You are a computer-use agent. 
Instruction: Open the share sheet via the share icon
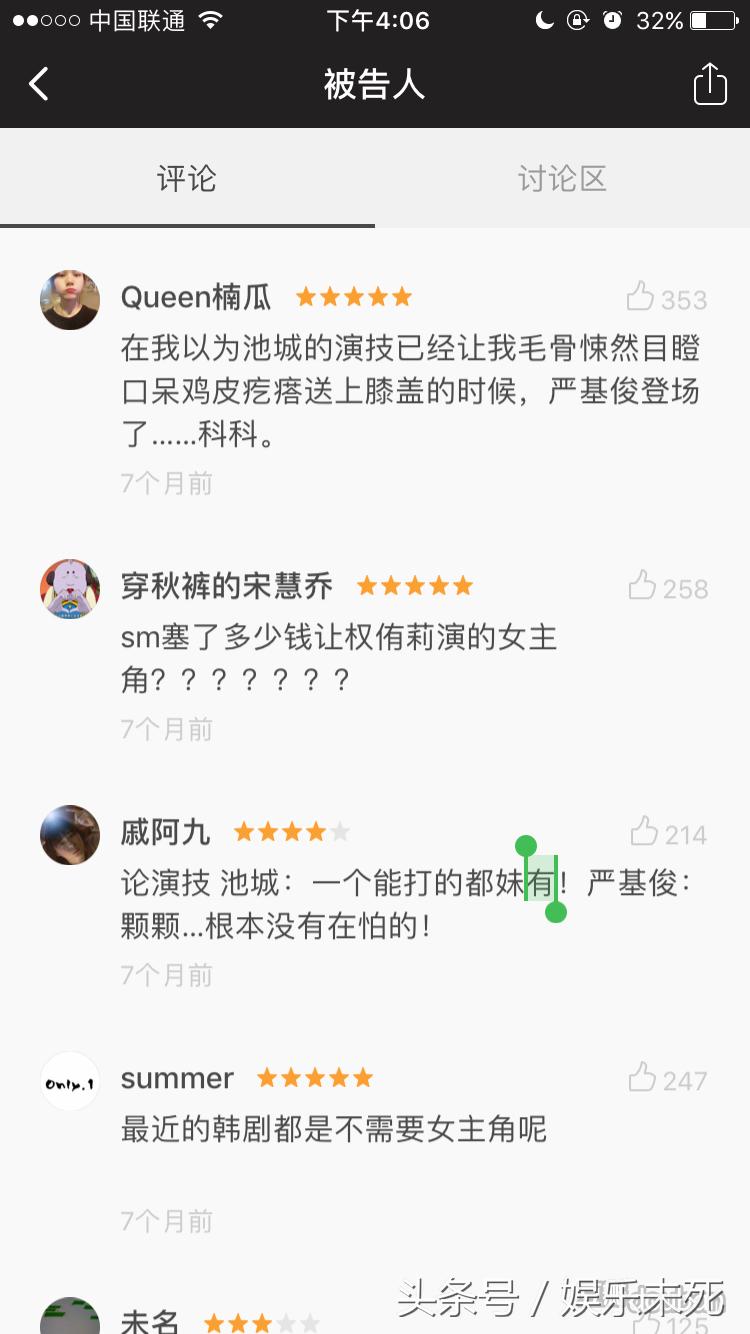click(710, 84)
